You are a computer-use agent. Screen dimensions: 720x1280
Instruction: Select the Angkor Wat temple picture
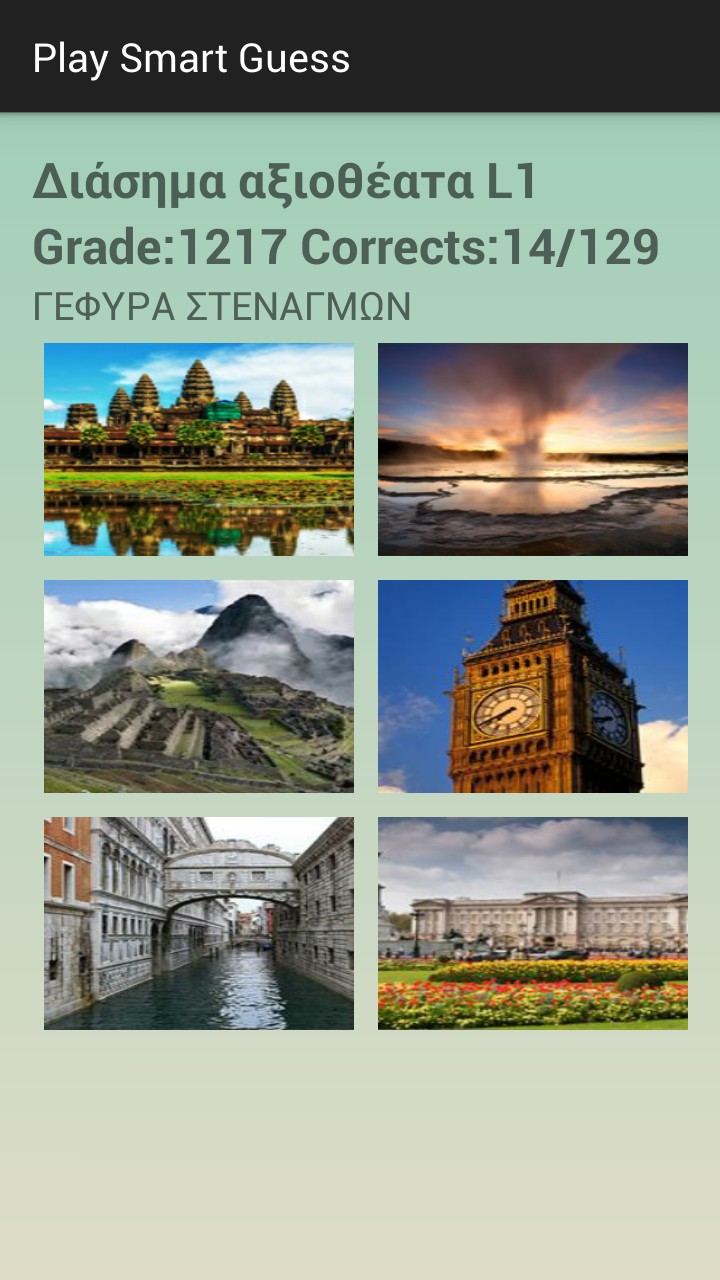(x=198, y=449)
